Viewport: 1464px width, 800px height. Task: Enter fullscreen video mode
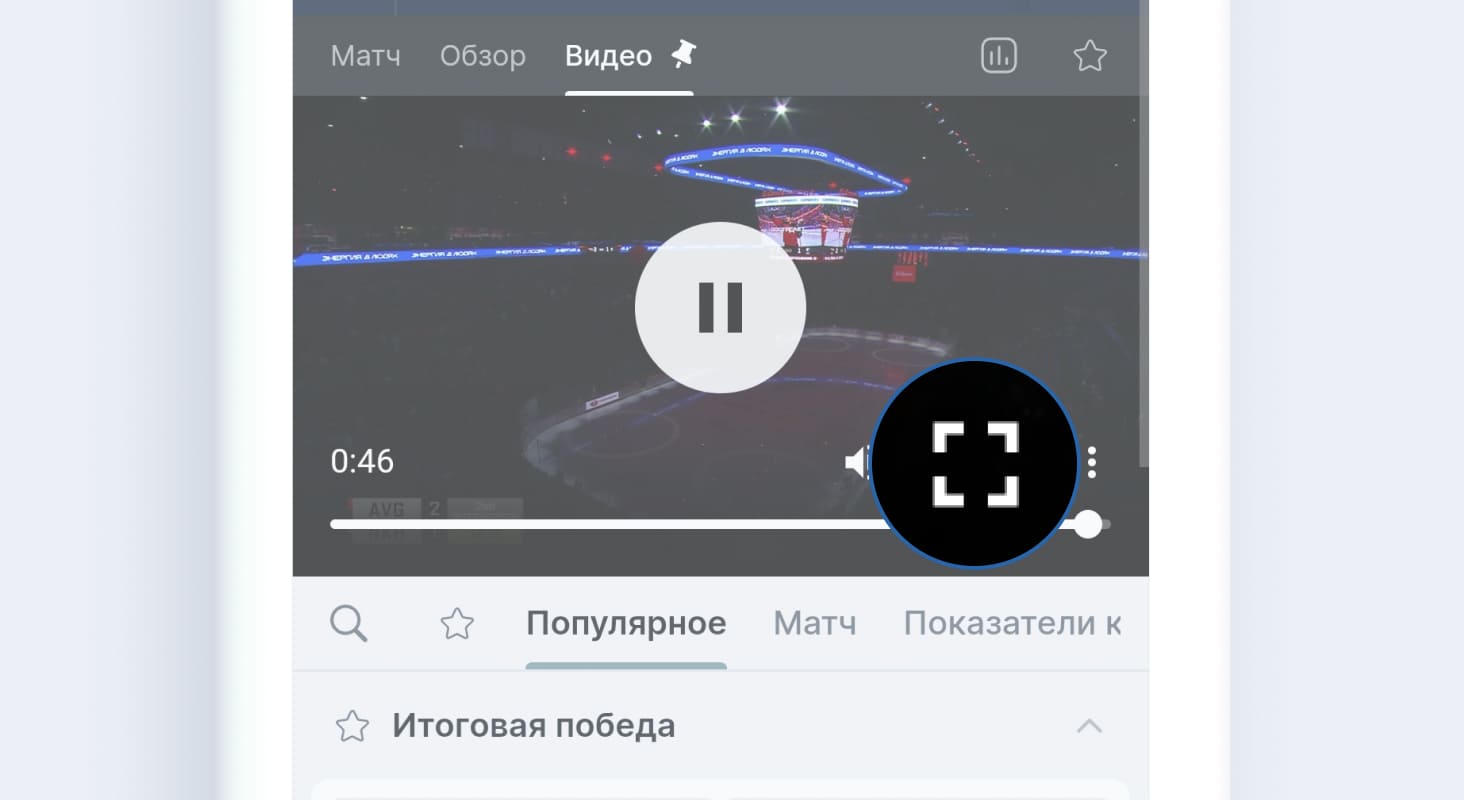tap(975, 463)
